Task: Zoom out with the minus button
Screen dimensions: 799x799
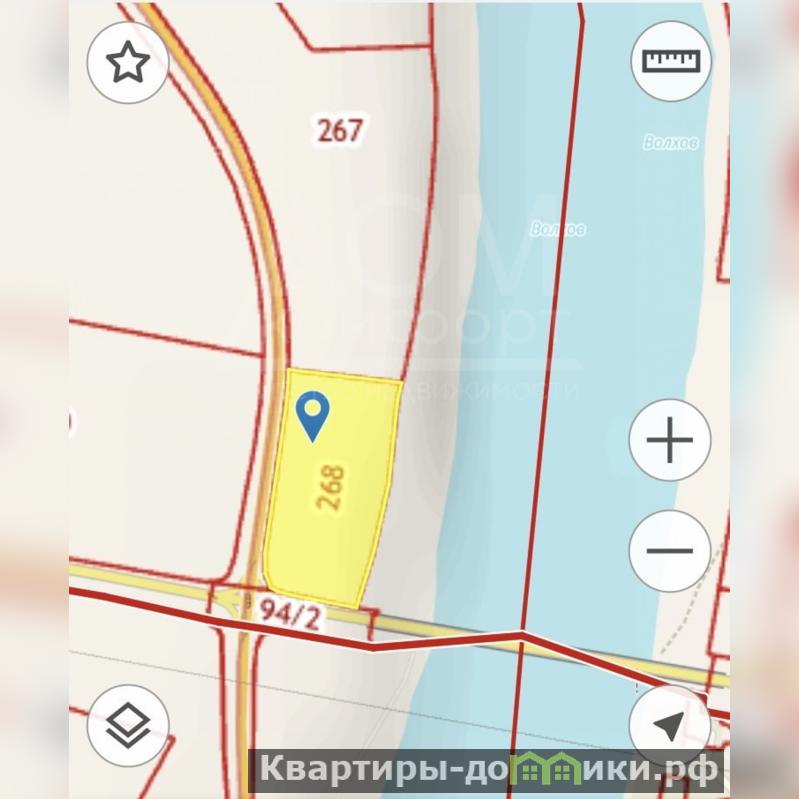Action: [x=669, y=550]
